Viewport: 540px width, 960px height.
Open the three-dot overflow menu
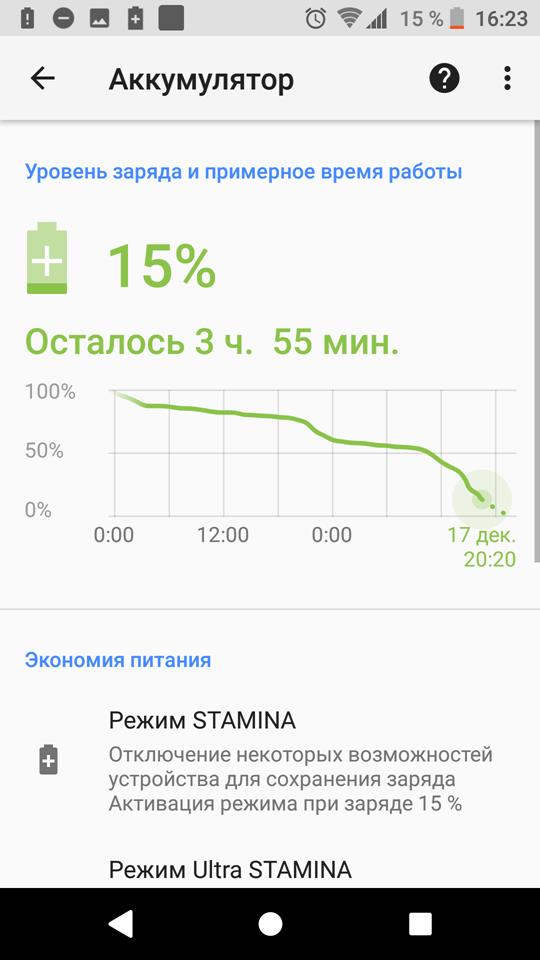pos(507,78)
